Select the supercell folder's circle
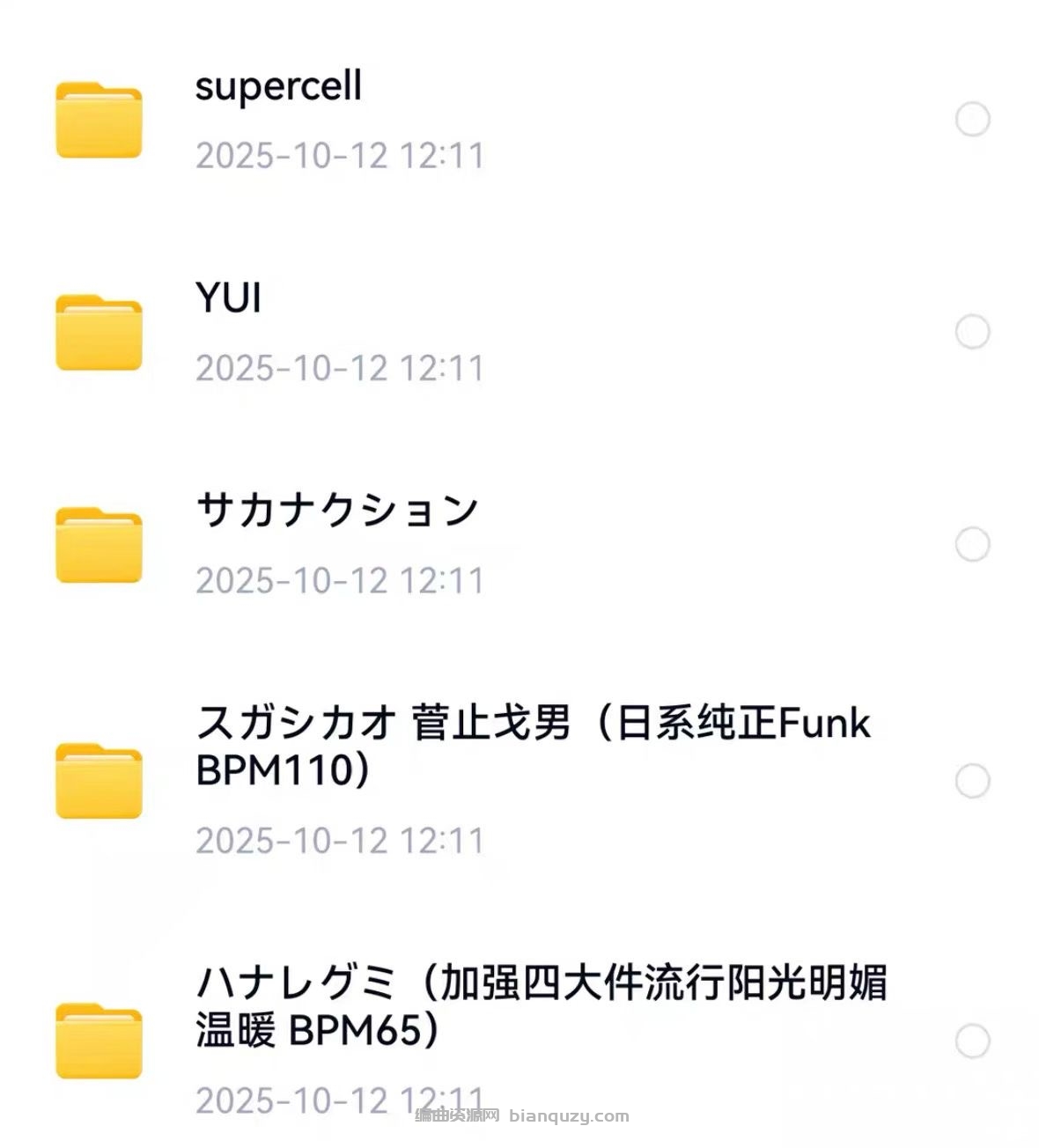 tap(972, 119)
